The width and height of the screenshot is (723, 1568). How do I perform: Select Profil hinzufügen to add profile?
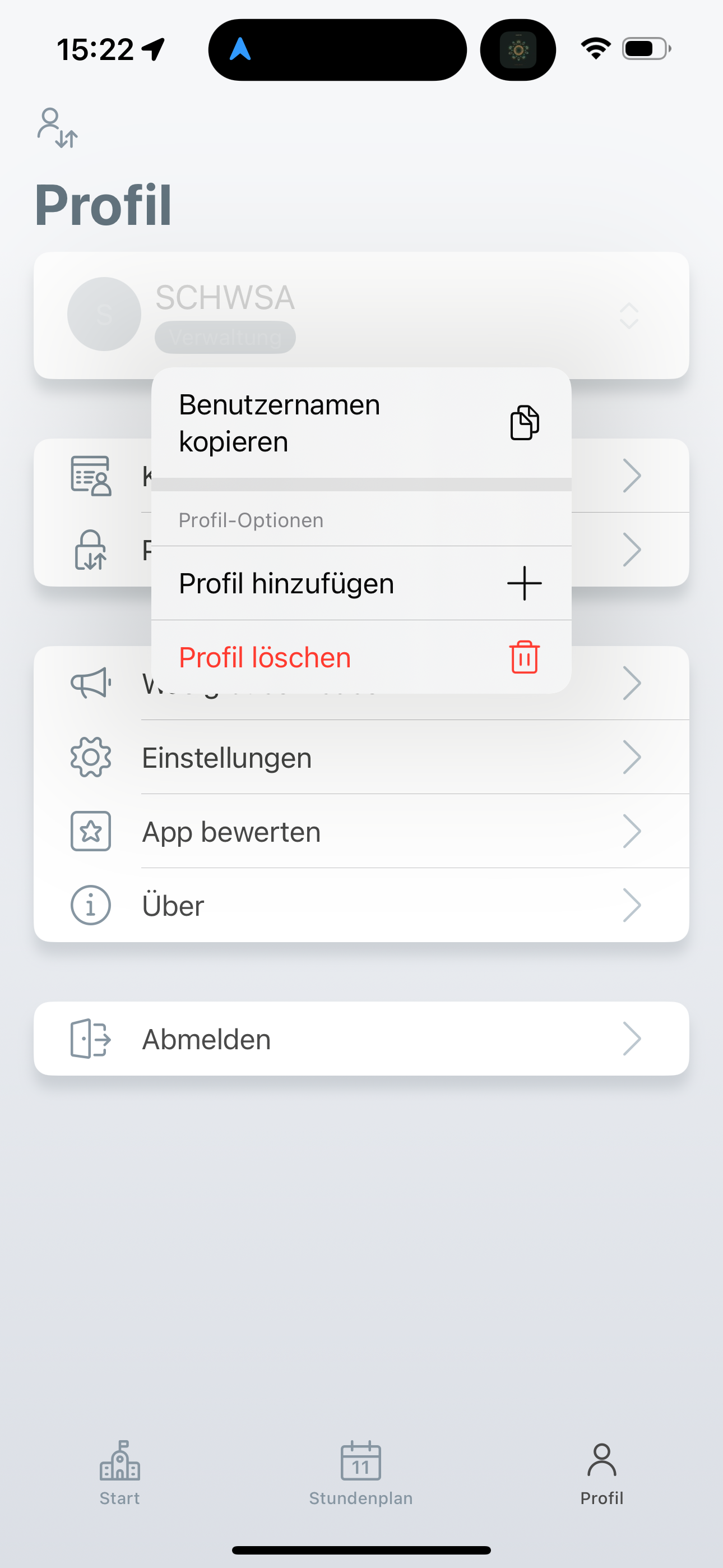pos(360,583)
